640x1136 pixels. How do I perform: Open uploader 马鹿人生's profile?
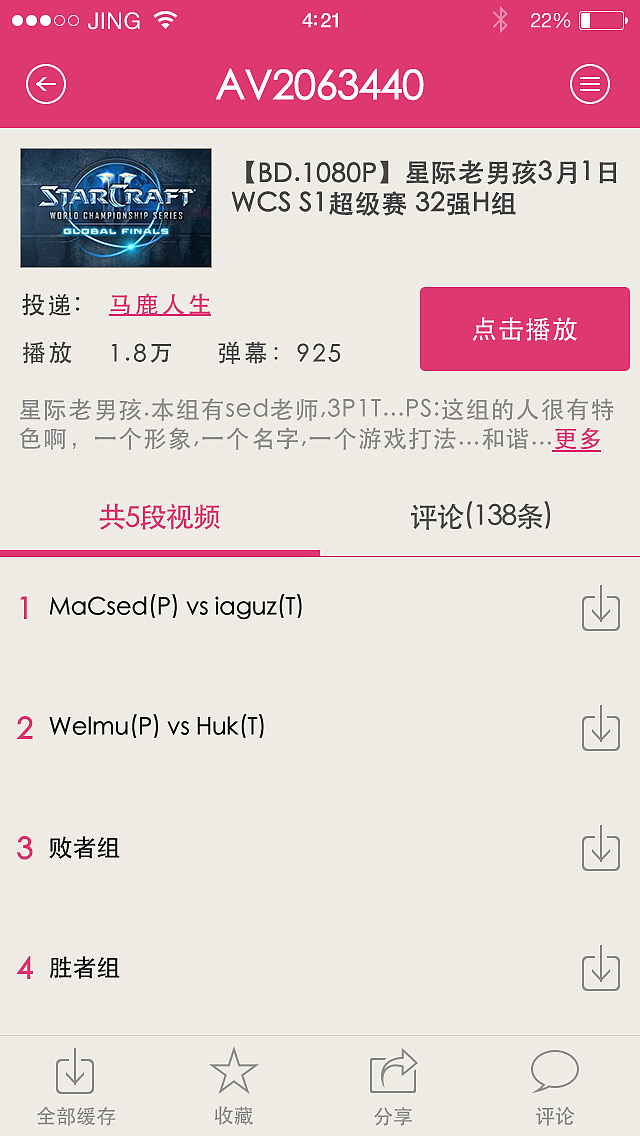coord(160,305)
